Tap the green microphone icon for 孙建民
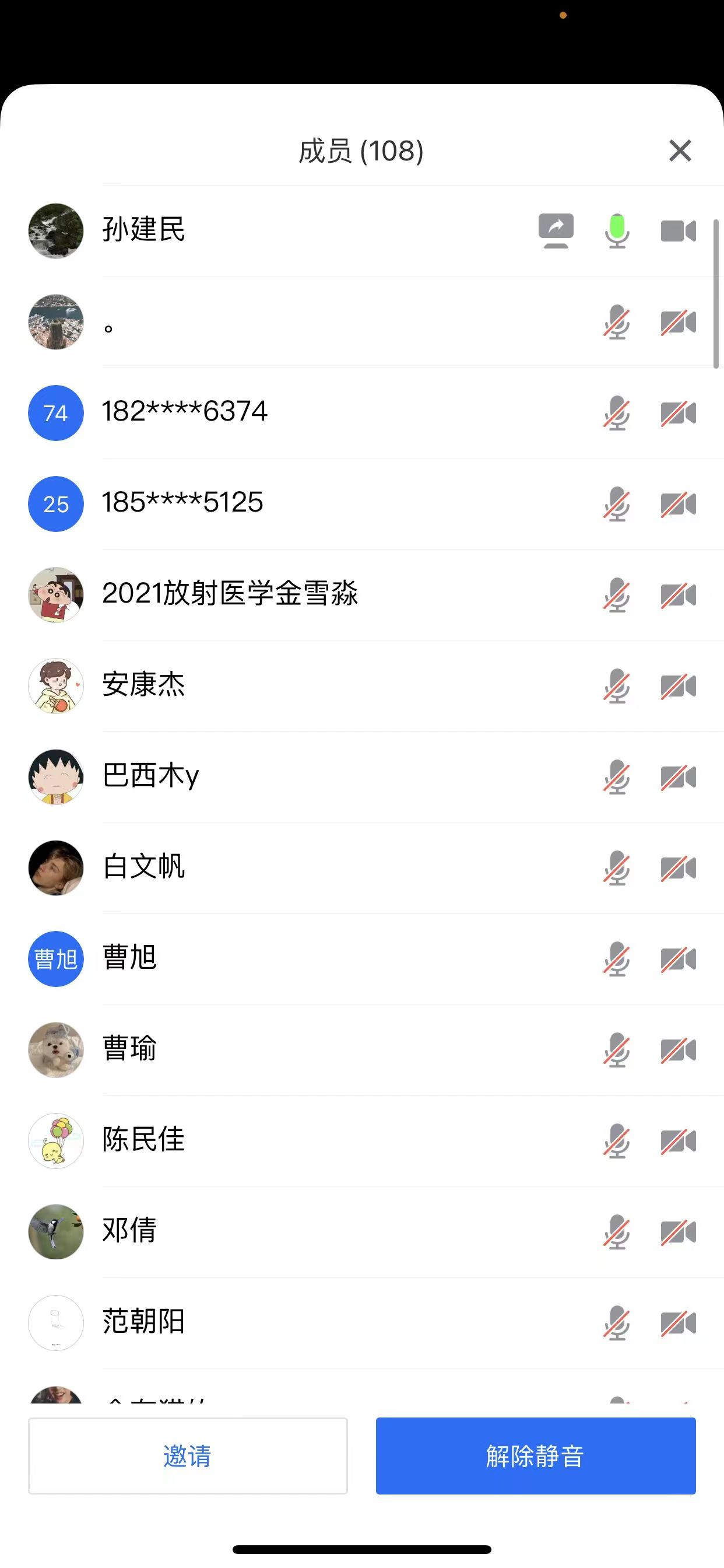Viewport: 724px width, 1568px height. [617, 230]
